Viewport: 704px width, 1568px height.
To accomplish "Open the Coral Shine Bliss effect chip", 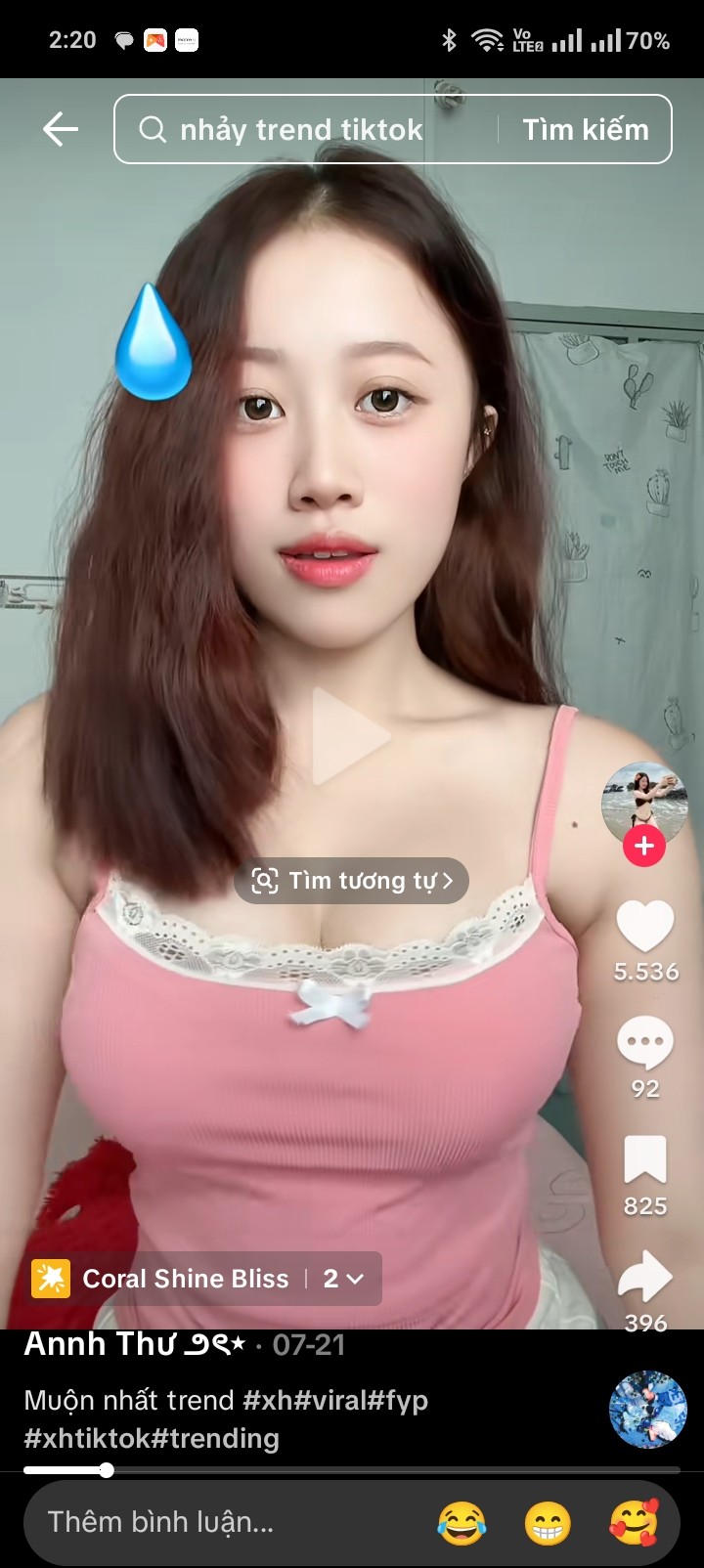I will click(x=186, y=1279).
